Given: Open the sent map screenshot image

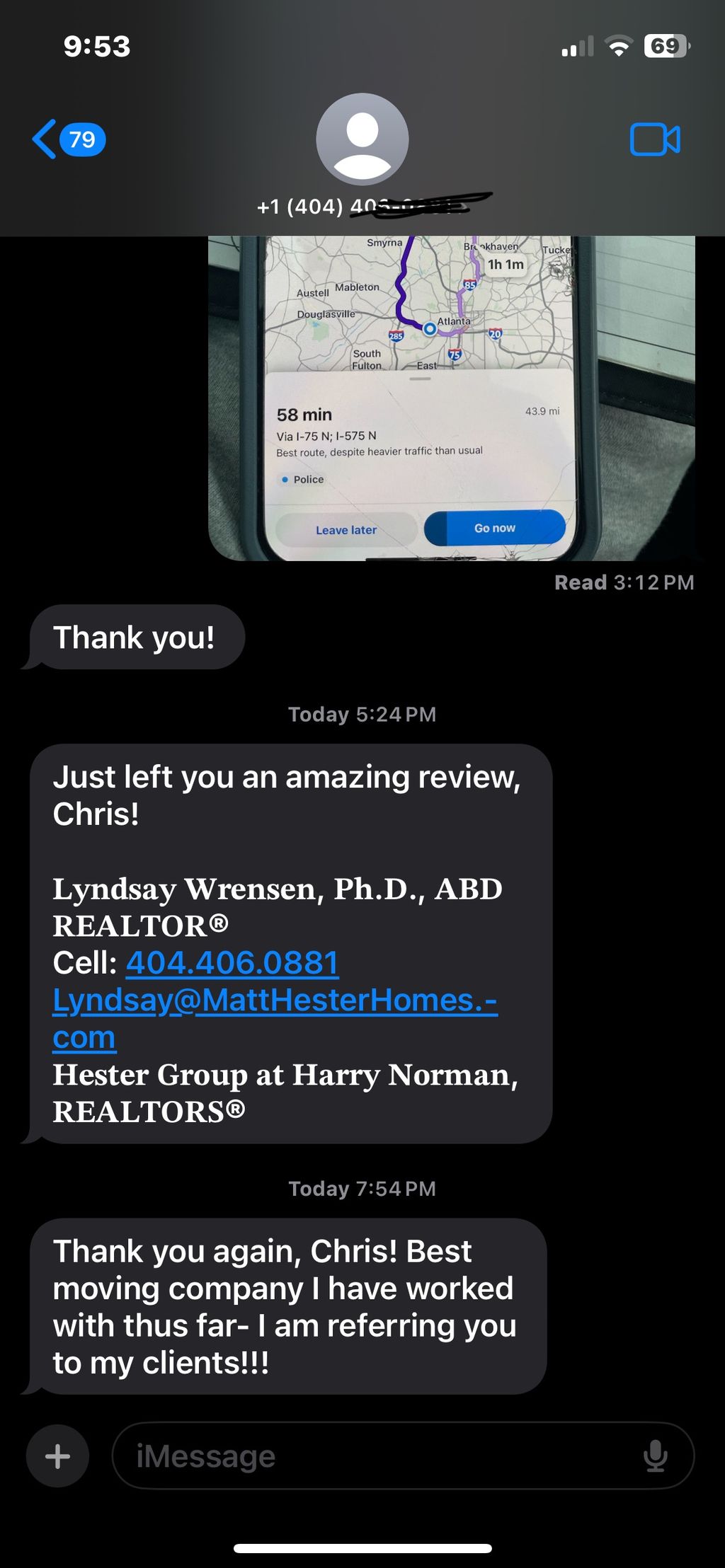Looking at the screenshot, I should (x=451, y=398).
